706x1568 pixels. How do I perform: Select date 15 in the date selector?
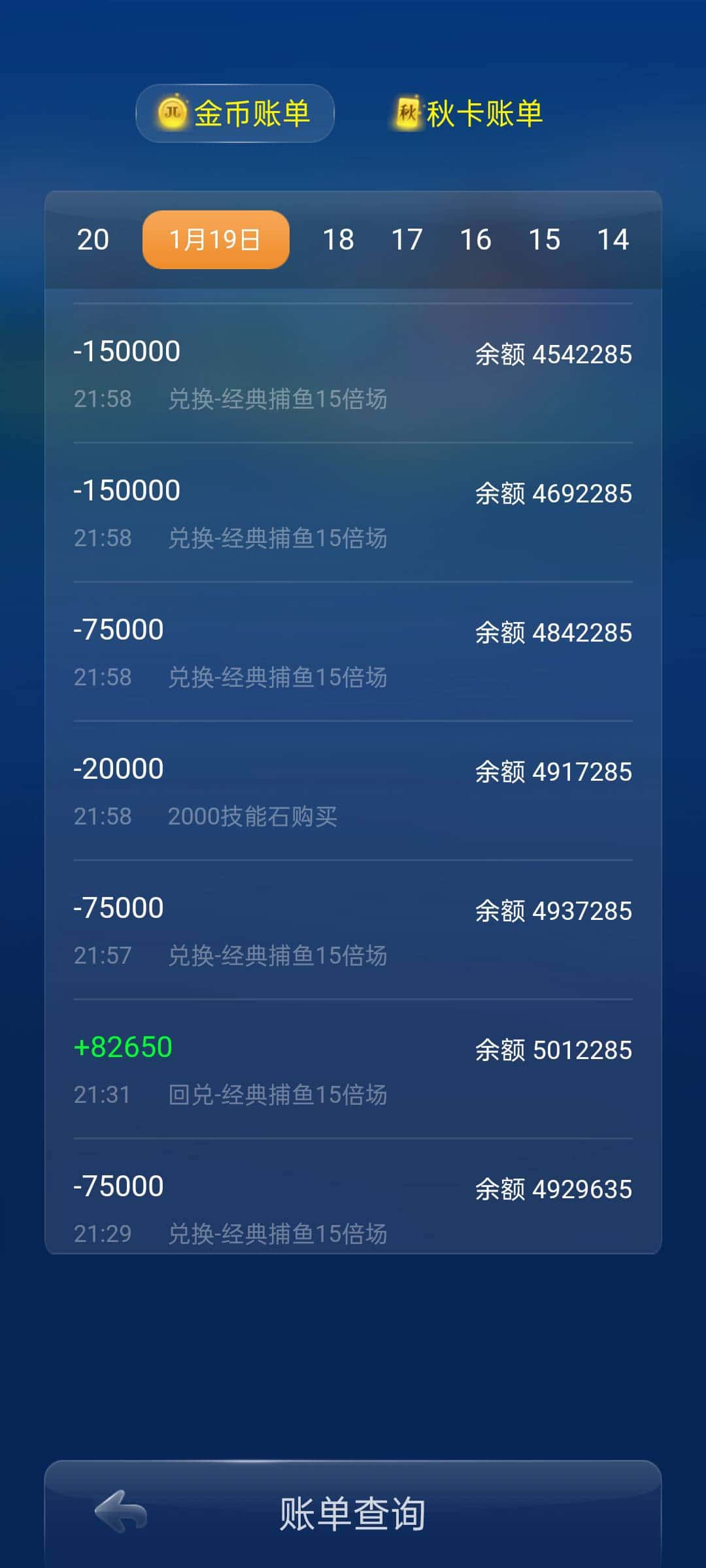point(546,240)
